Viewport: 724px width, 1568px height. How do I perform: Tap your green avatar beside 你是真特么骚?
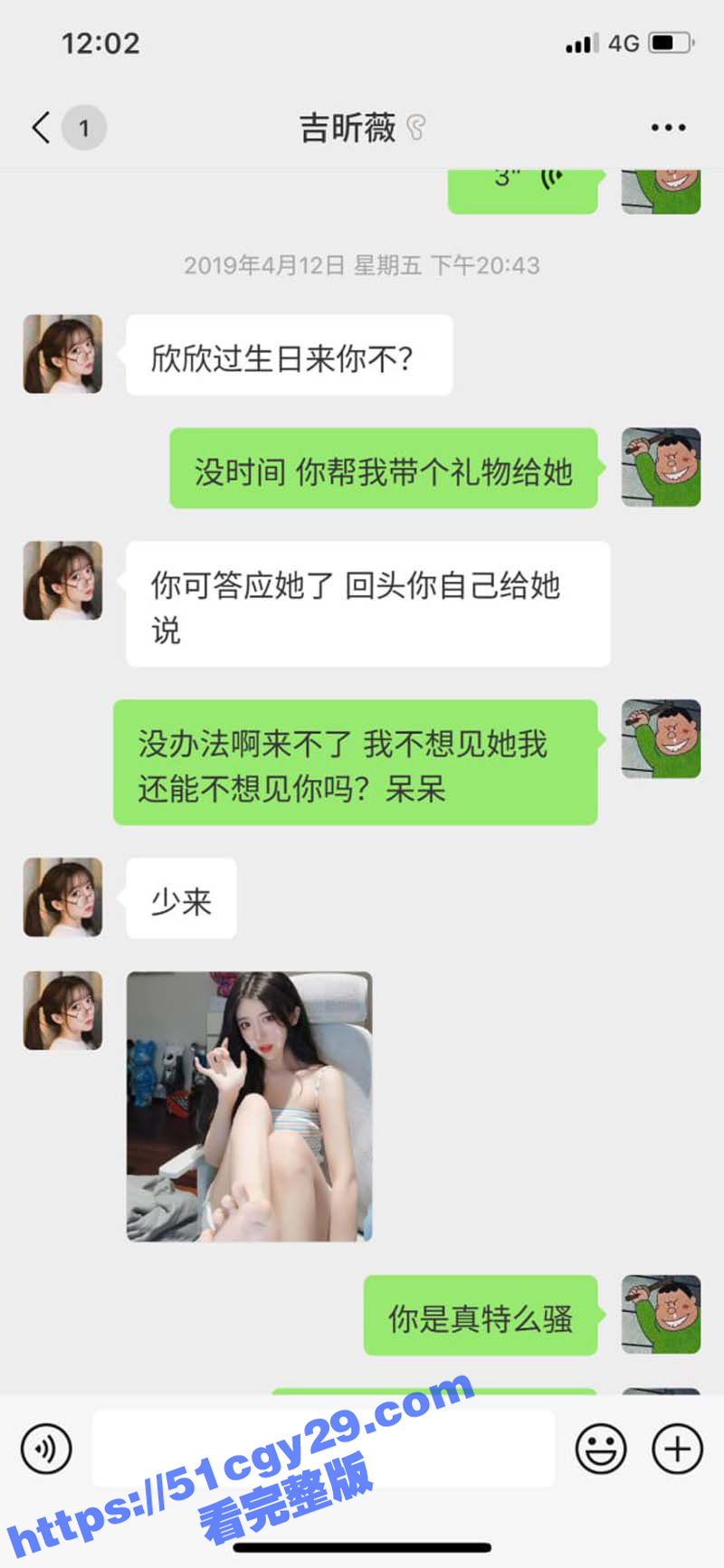[660, 1316]
